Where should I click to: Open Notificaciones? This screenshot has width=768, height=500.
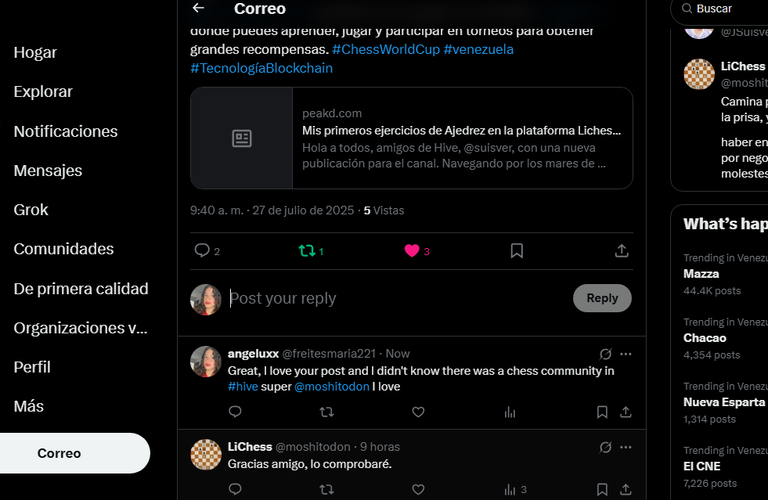pyautogui.click(x=65, y=131)
